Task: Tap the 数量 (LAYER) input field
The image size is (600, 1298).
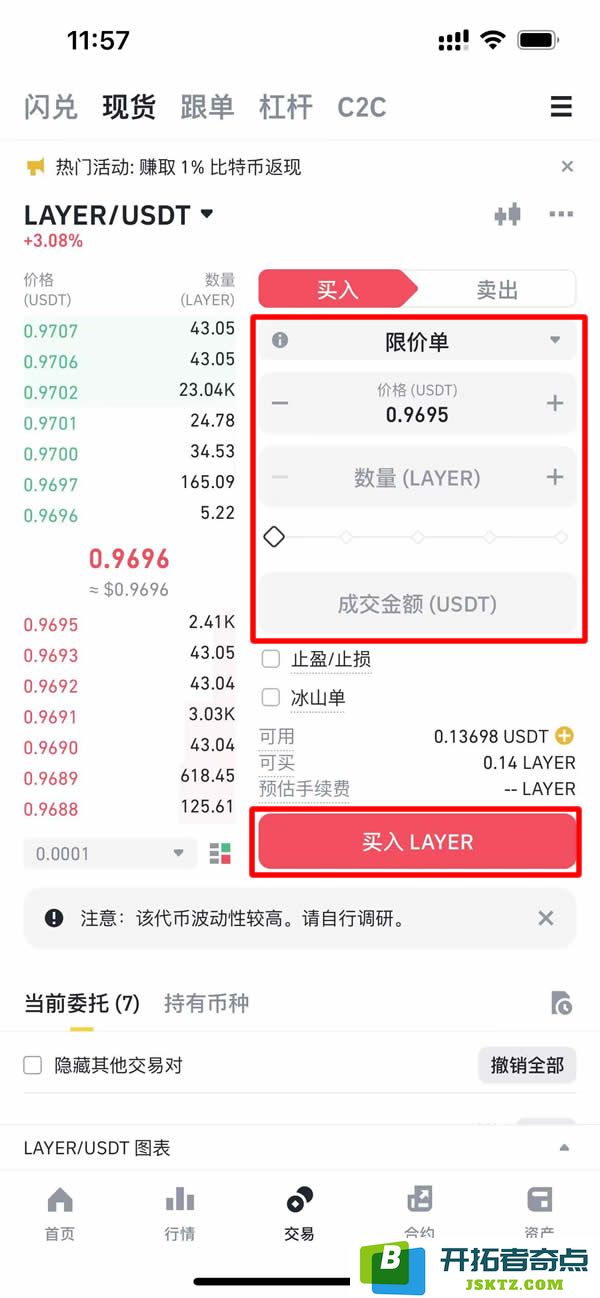Action: (x=417, y=478)
